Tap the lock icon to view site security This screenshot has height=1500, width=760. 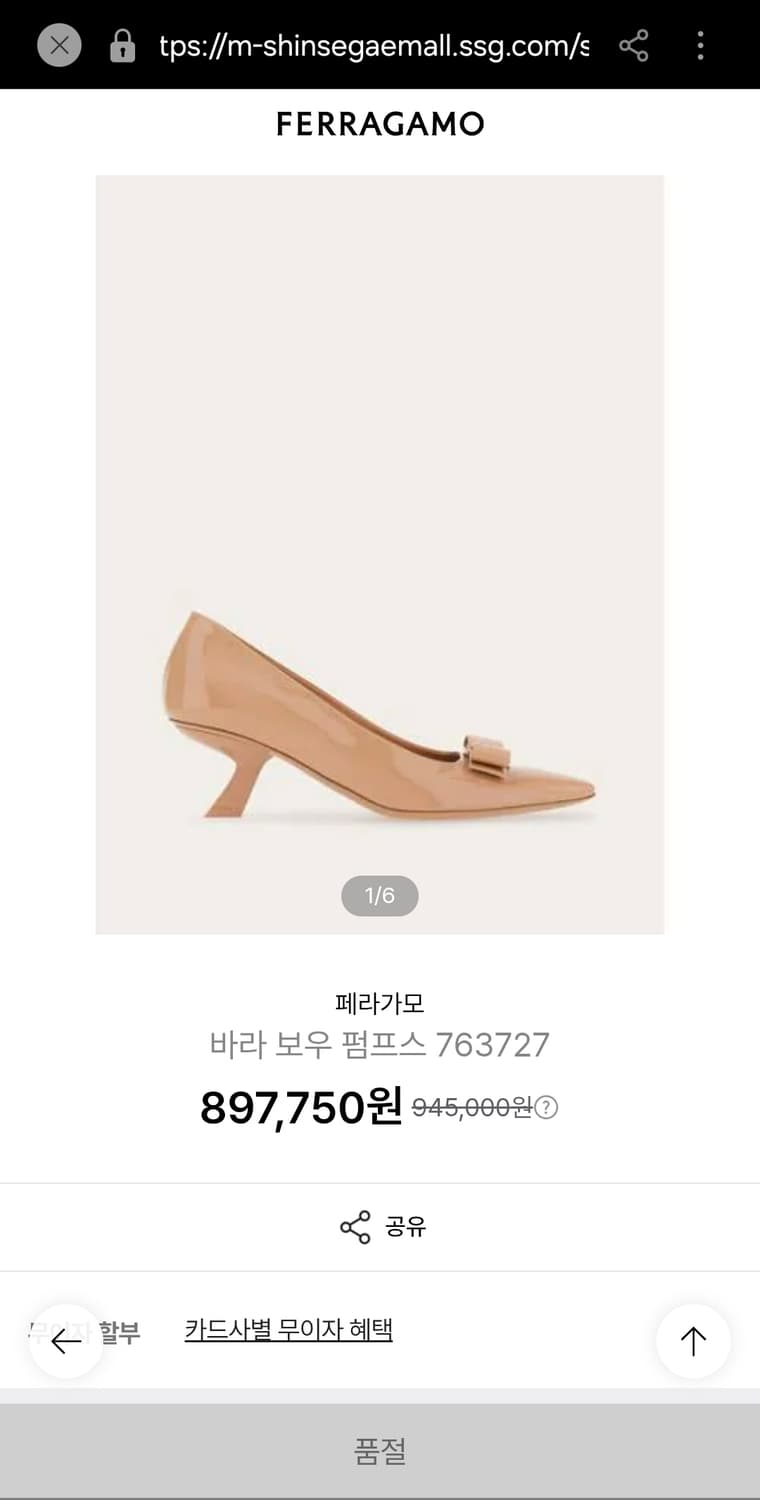(x=122, y=44)
